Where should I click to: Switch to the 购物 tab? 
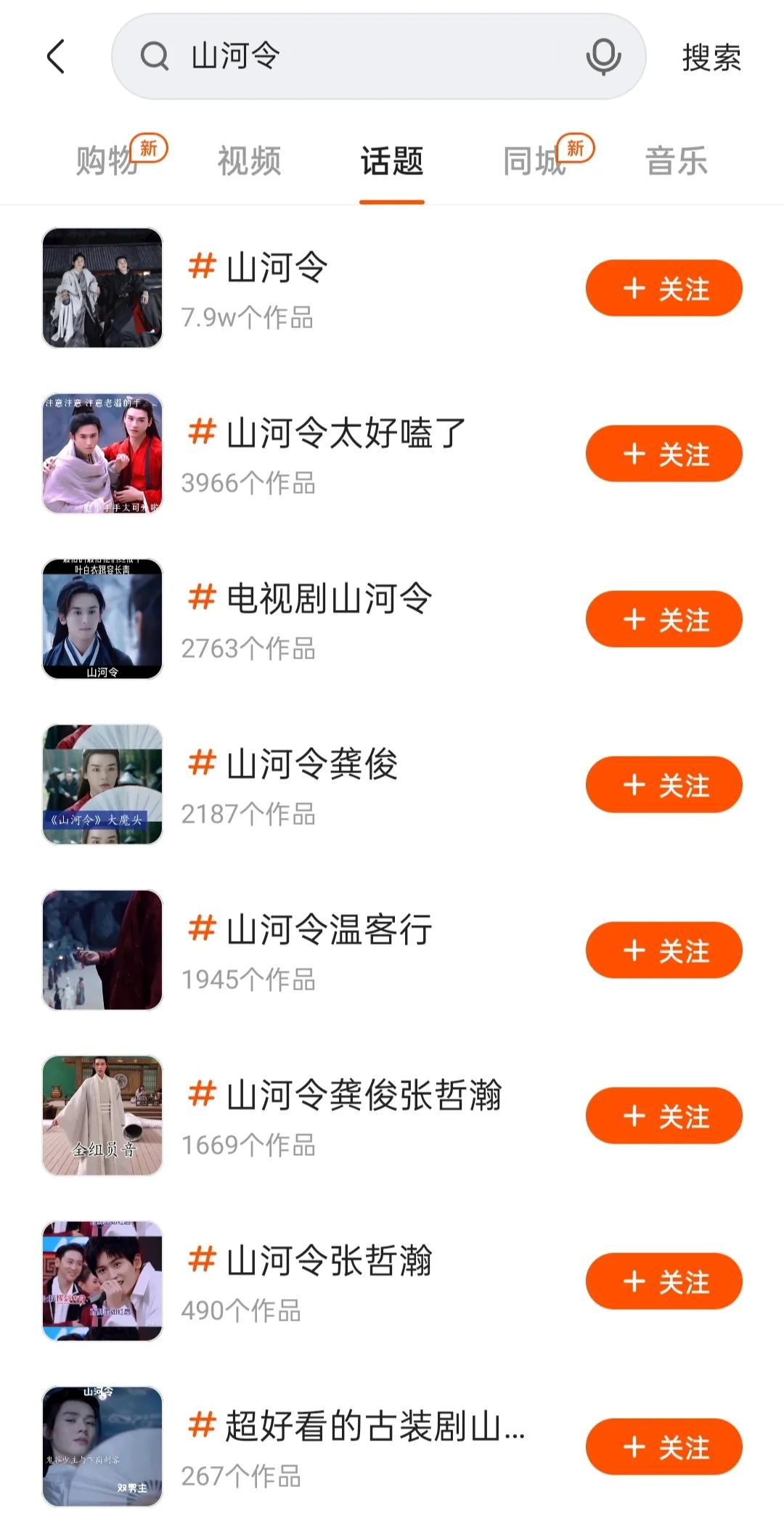[107, 160]
